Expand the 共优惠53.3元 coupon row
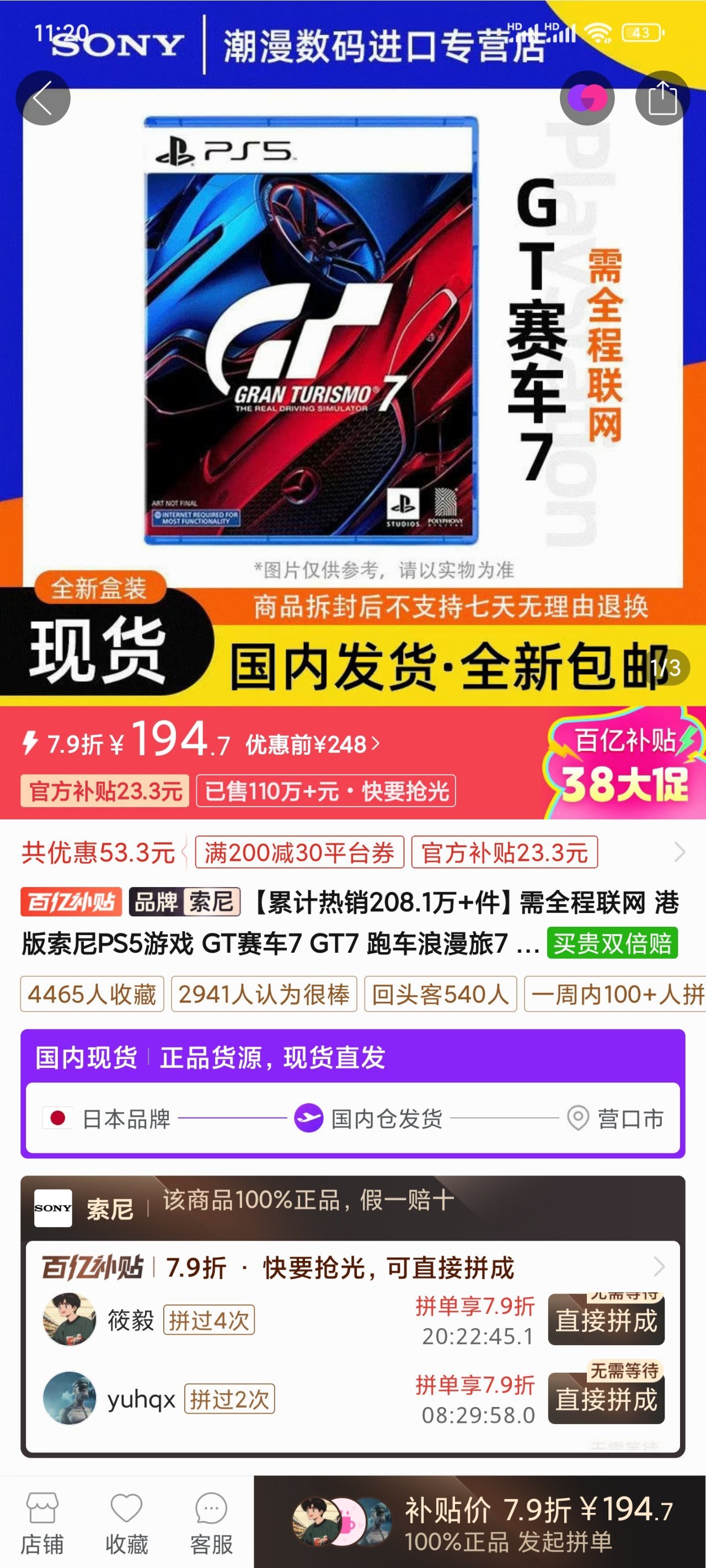 [x=679, y=852]
